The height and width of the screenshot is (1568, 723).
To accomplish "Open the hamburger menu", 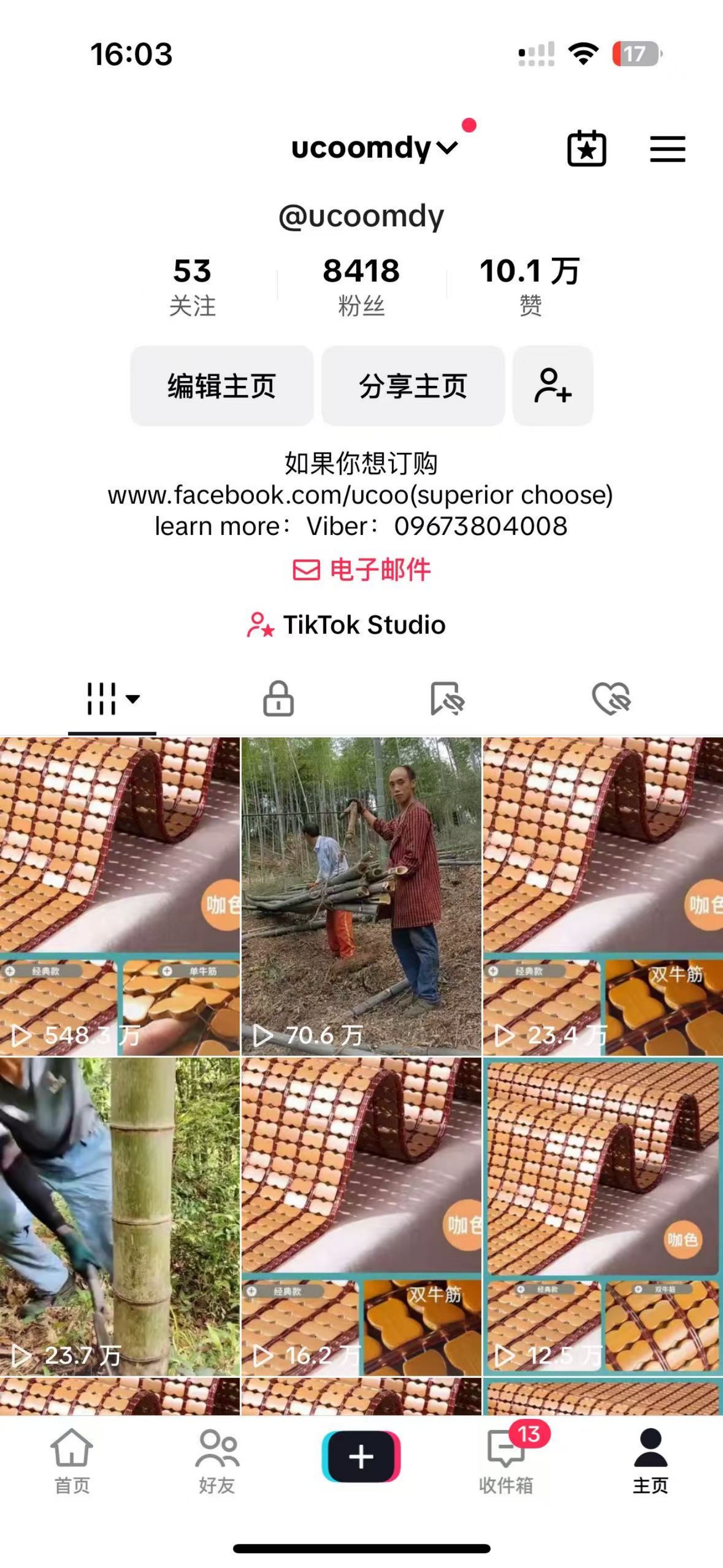I will point(667,149).
